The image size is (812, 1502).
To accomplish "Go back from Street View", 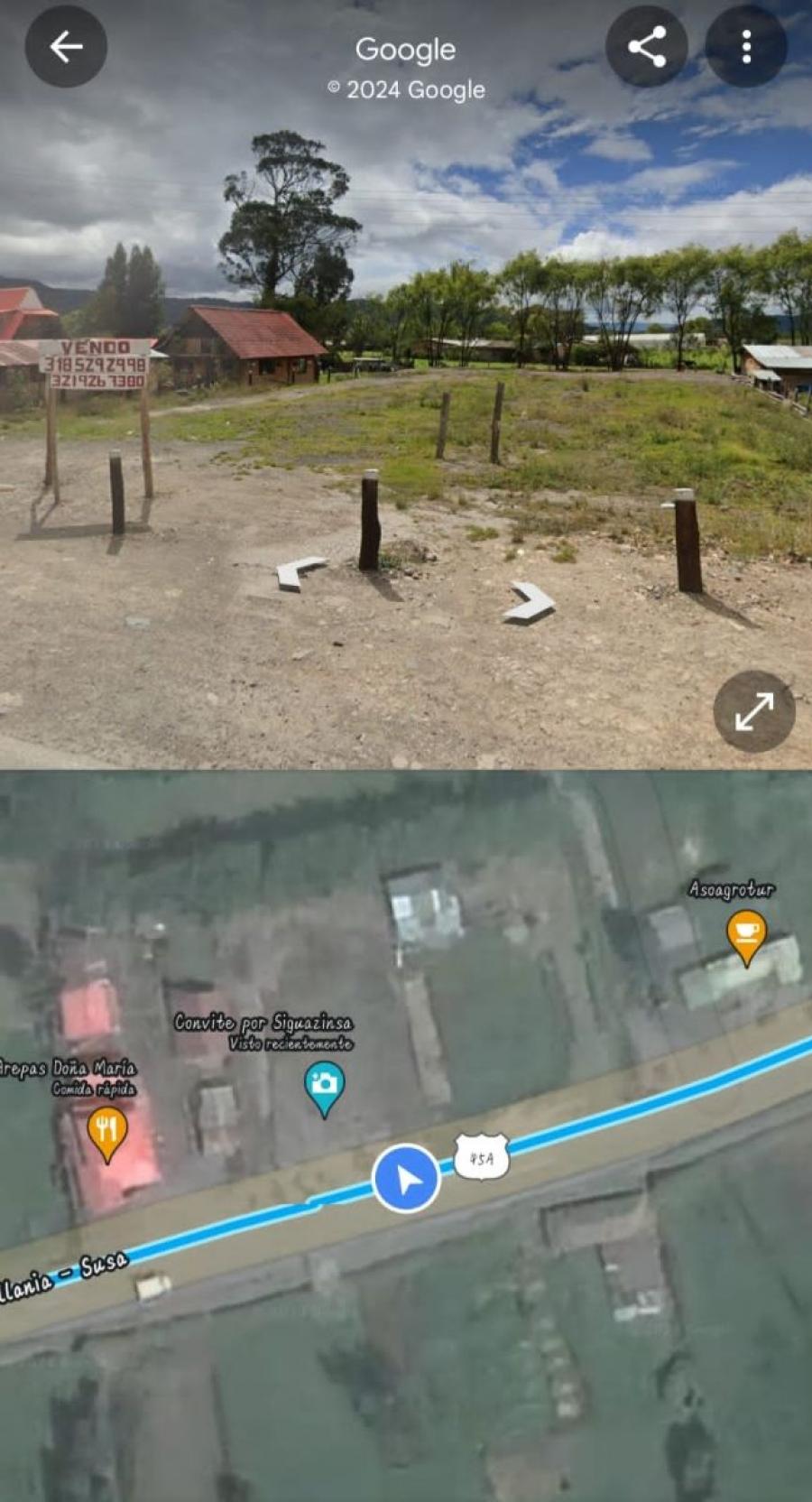I will pyautogui.click(x=66, y=47).
